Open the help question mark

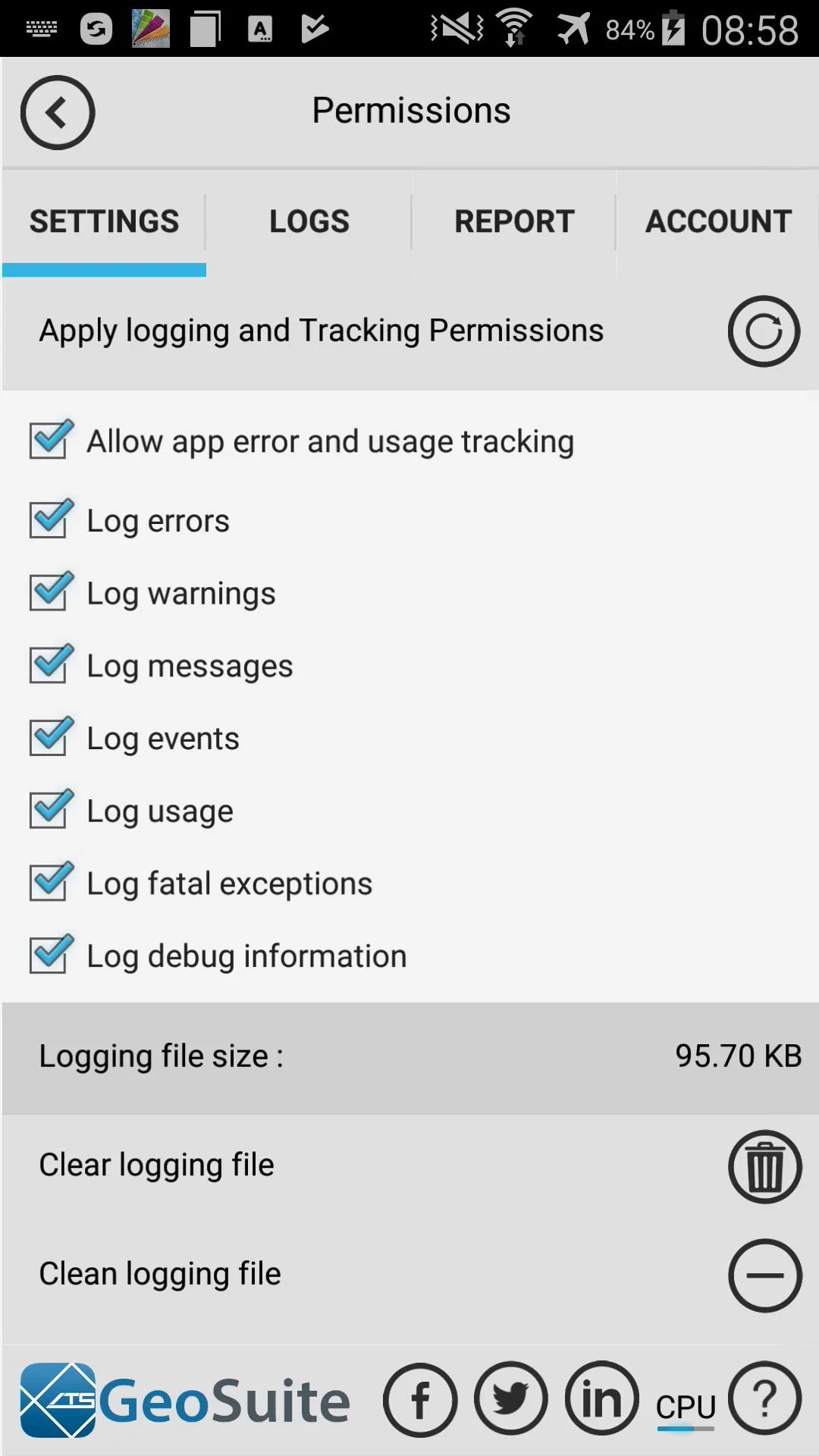coord(765,1398)
